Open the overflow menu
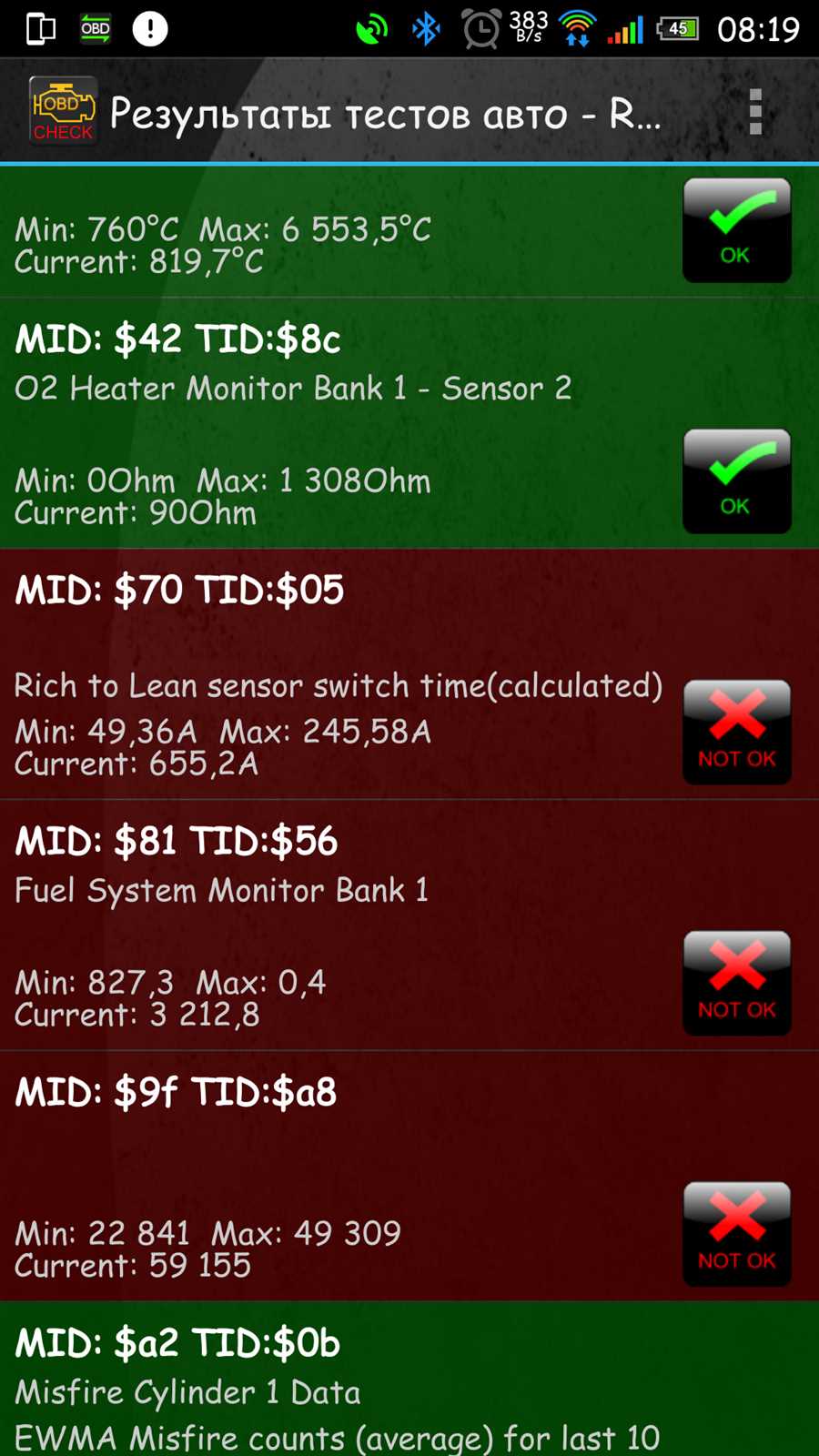The width and height of the screenshot is (819, 1456). tap(754, 112)
